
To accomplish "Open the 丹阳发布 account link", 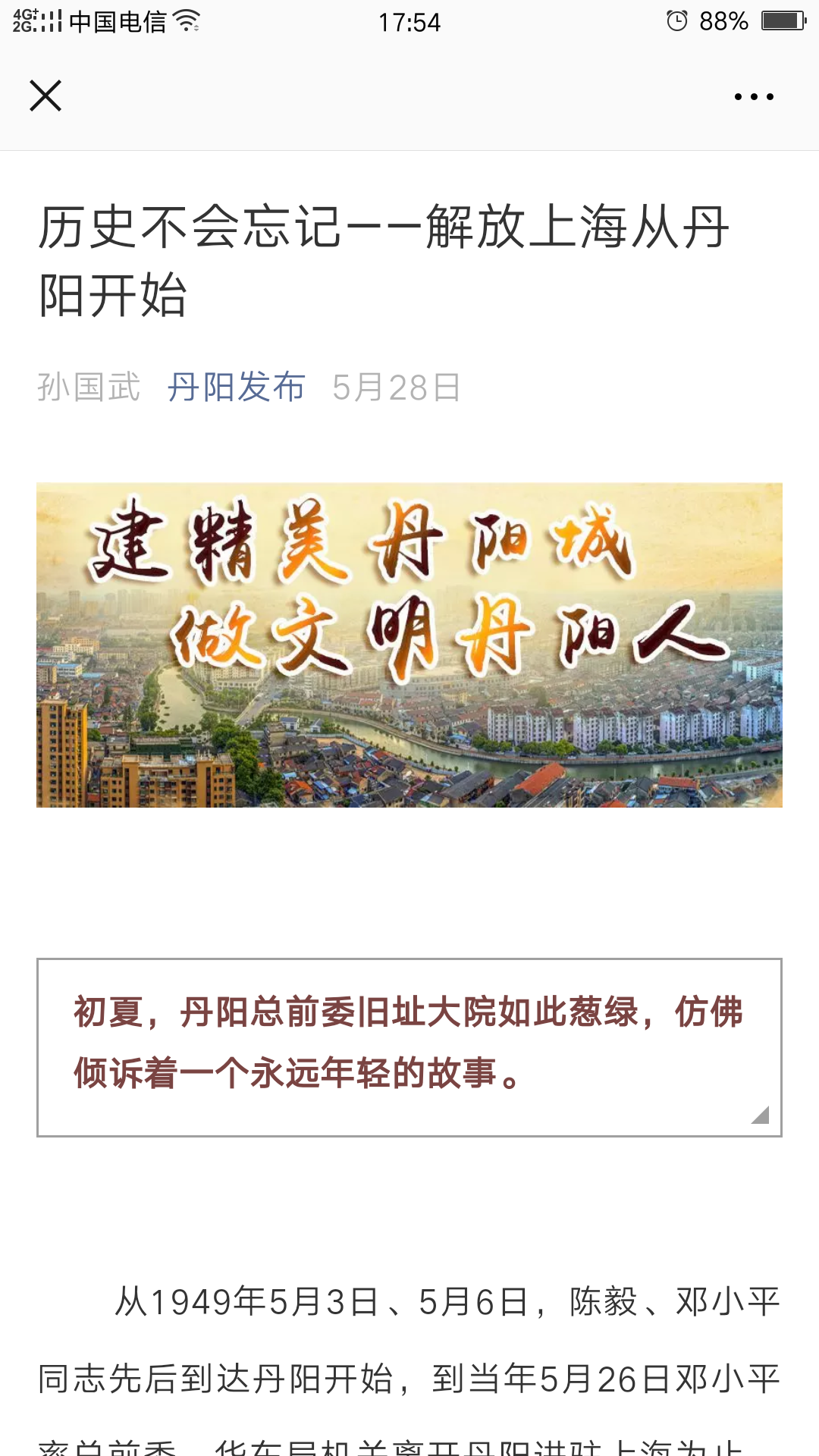I will (236, 388).
